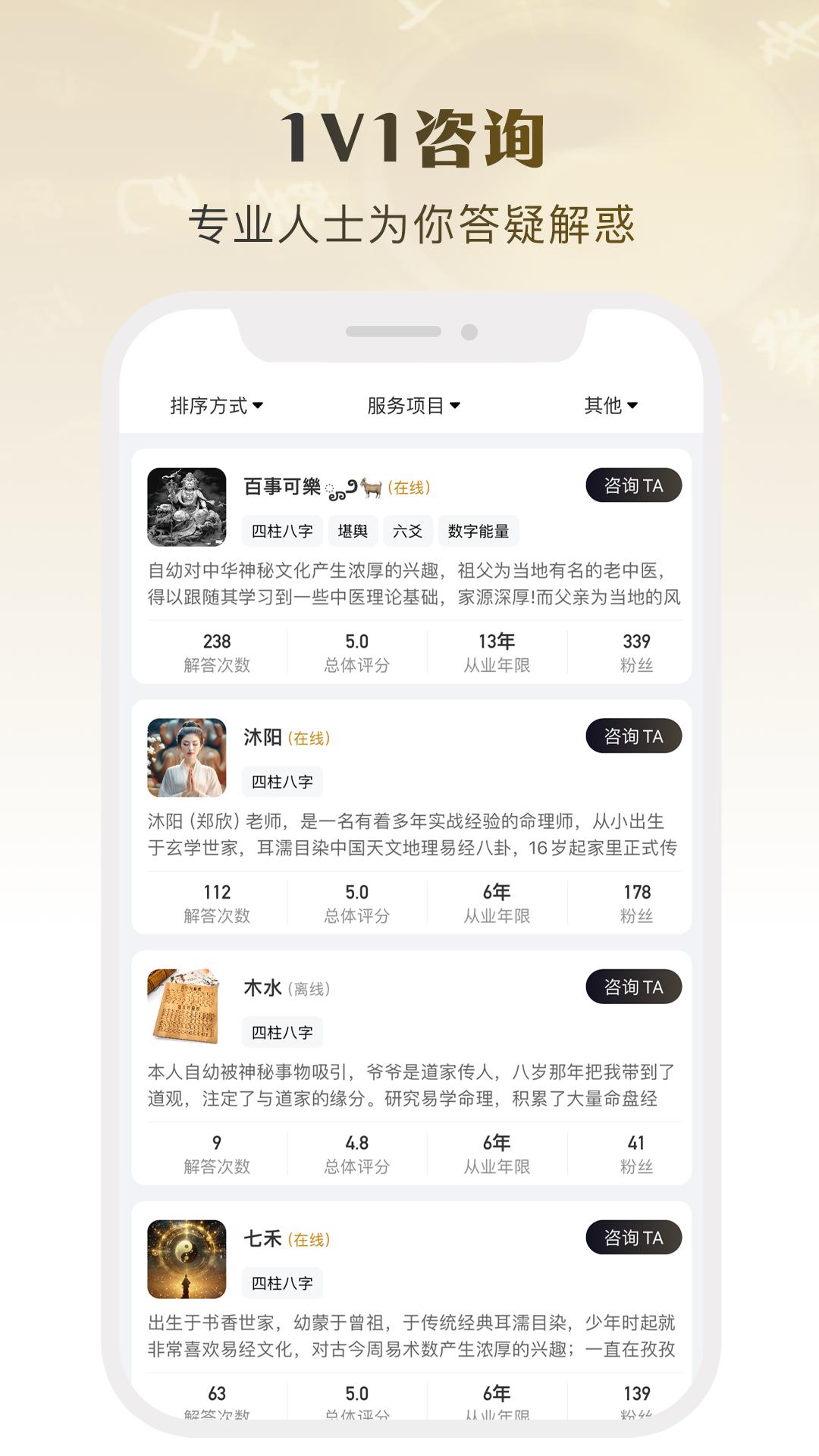Click 木水's offline status label
The width and height of the screenshot is (819, 1456).
pyautogui.click(x=309, y=988)
